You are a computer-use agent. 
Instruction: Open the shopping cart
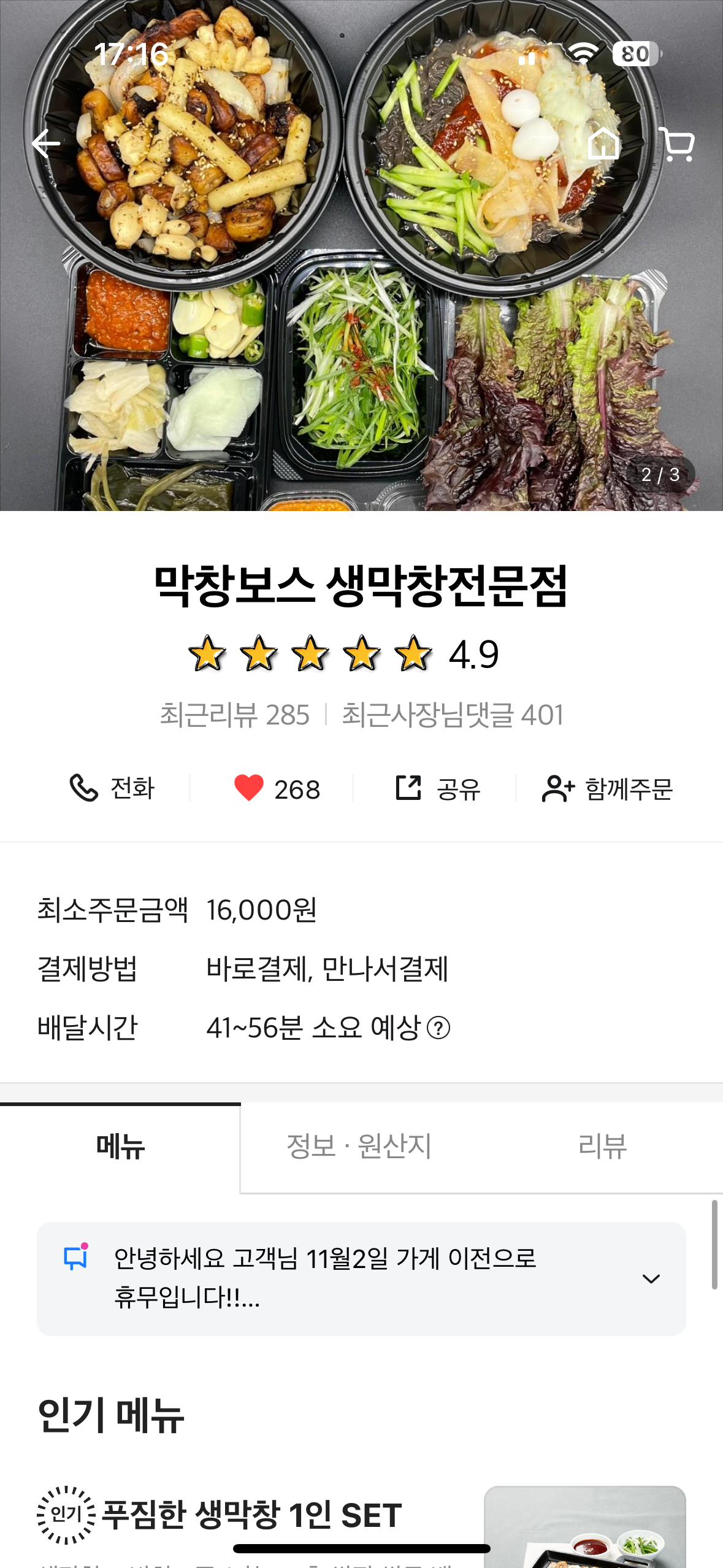point(676,144)
